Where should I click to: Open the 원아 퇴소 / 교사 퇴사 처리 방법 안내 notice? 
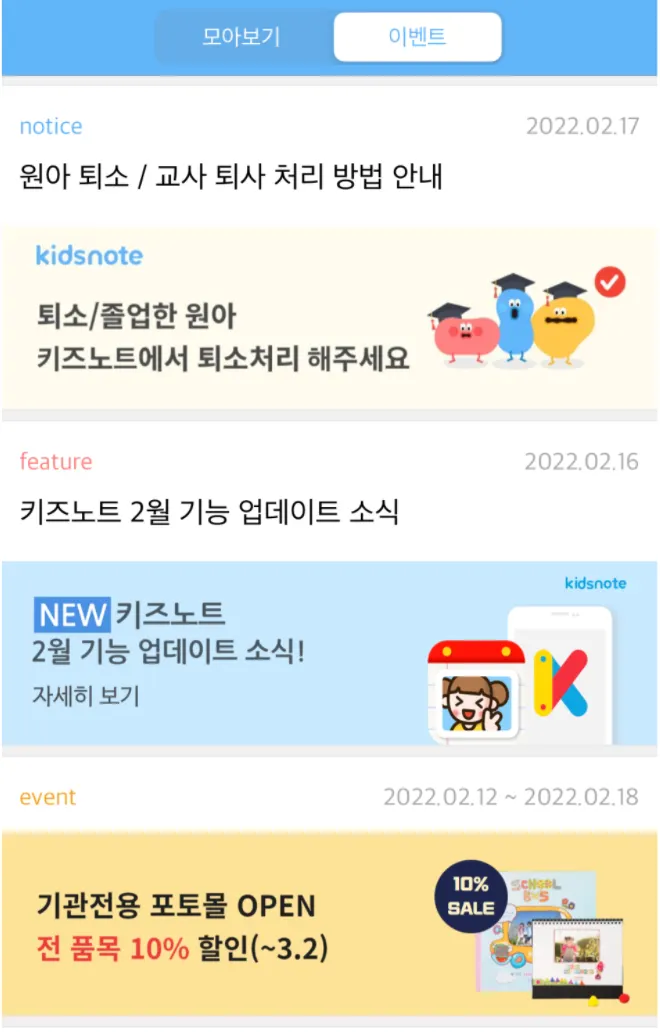click(231, 177)
